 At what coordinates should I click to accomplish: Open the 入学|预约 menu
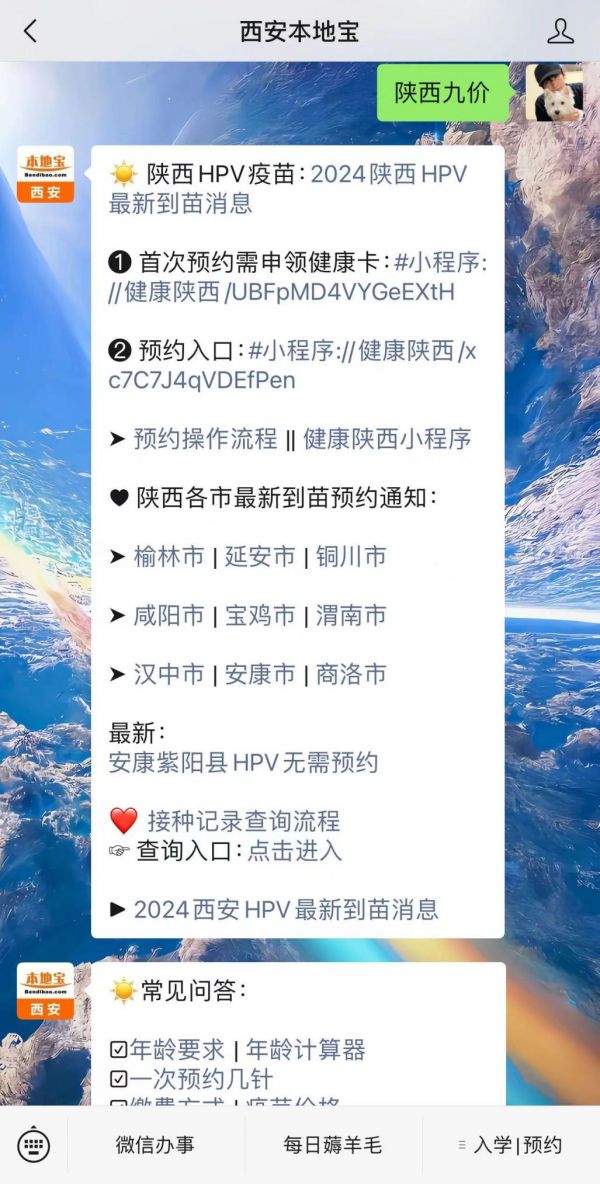click(x=510, y=1145)
